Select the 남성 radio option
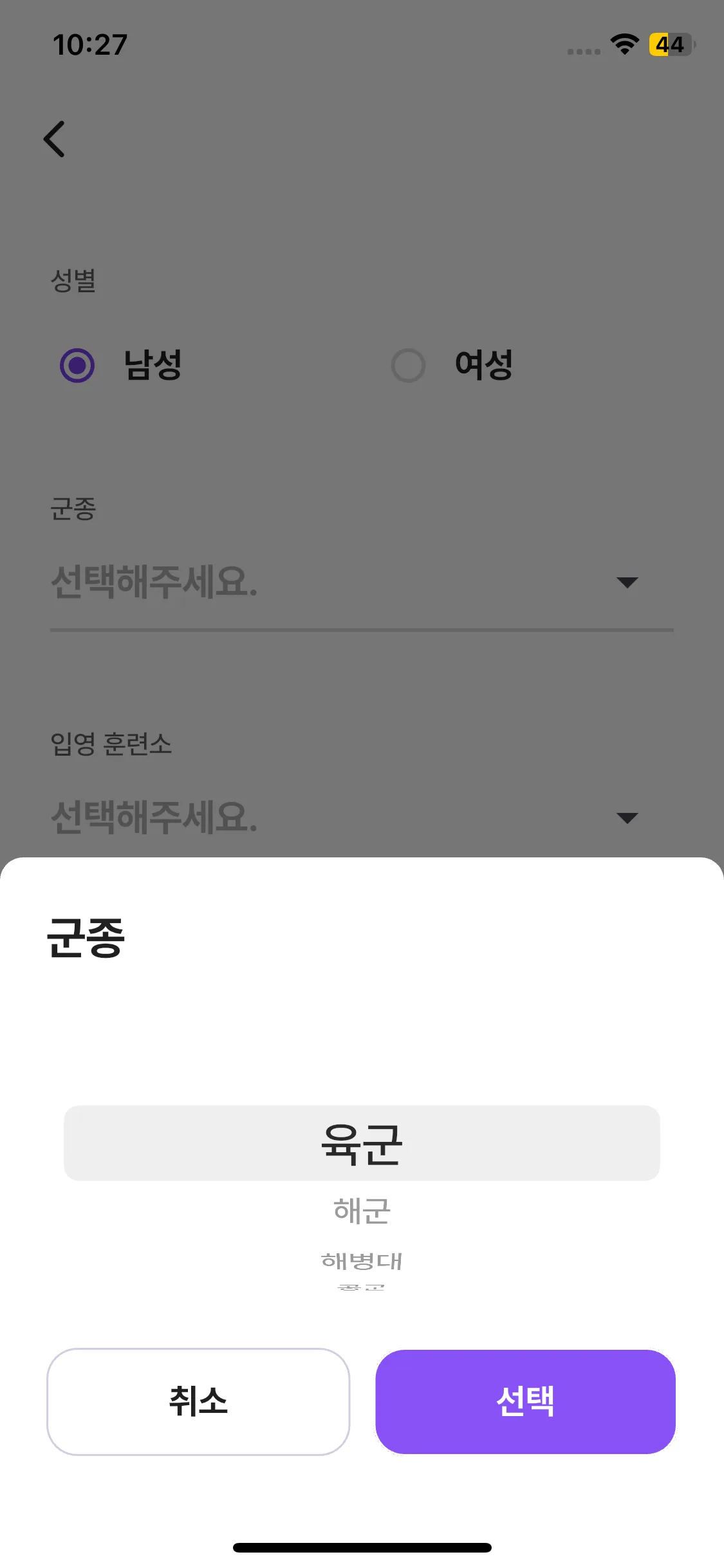 point(78,366)
